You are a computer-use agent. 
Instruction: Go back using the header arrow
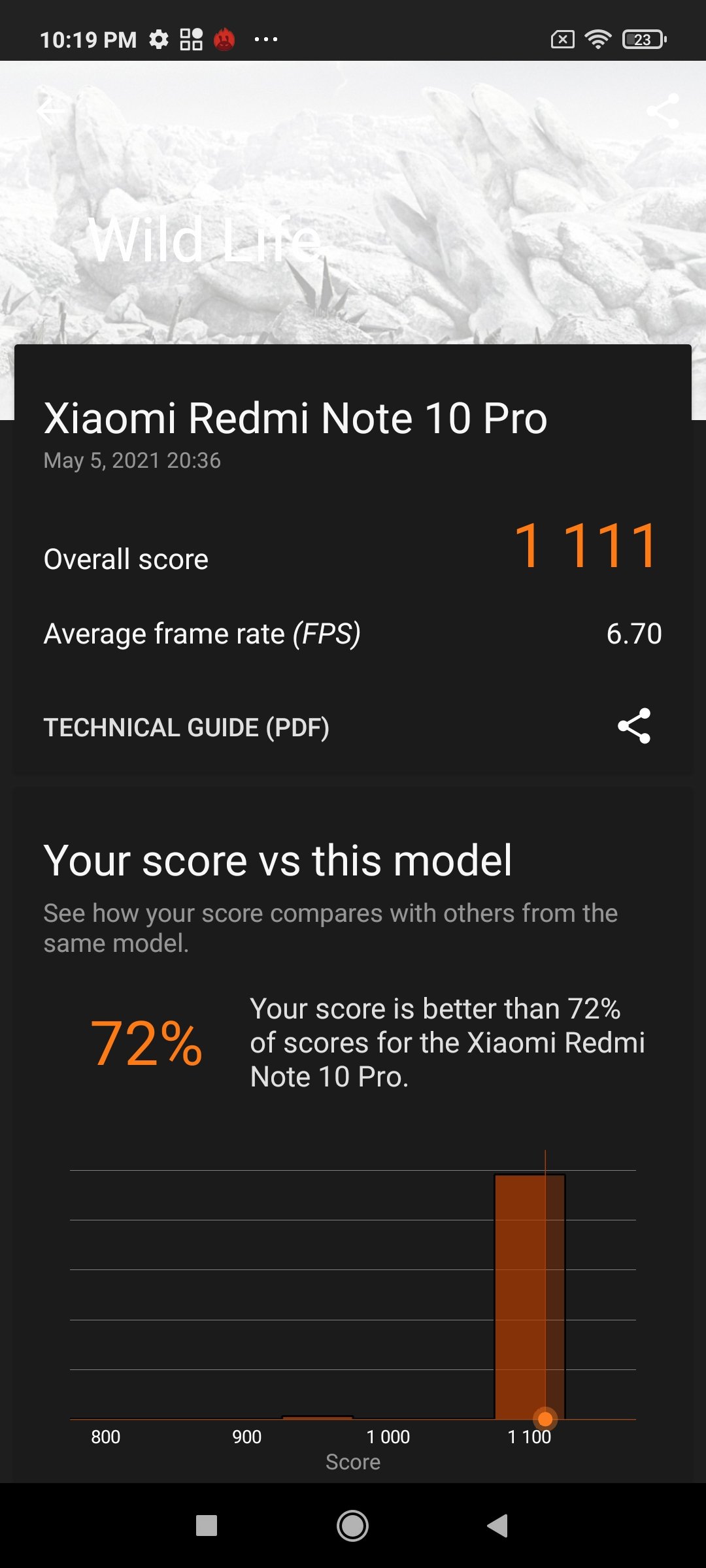point(51,111)
